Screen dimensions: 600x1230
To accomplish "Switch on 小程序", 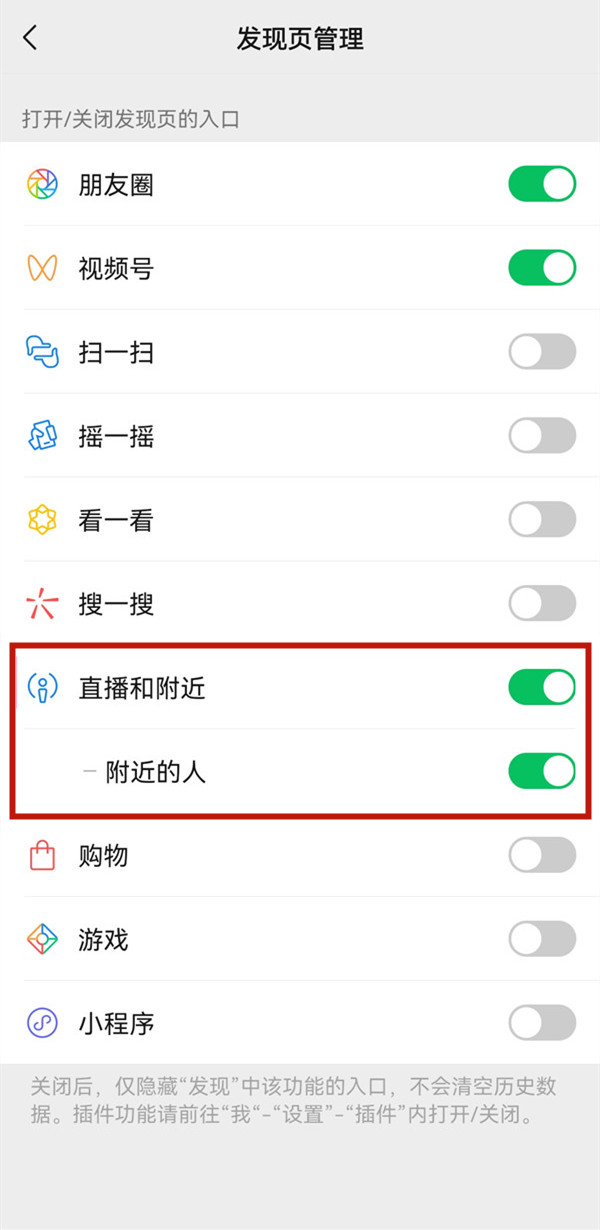I will pyautogui.click(x=542, y=1024).
